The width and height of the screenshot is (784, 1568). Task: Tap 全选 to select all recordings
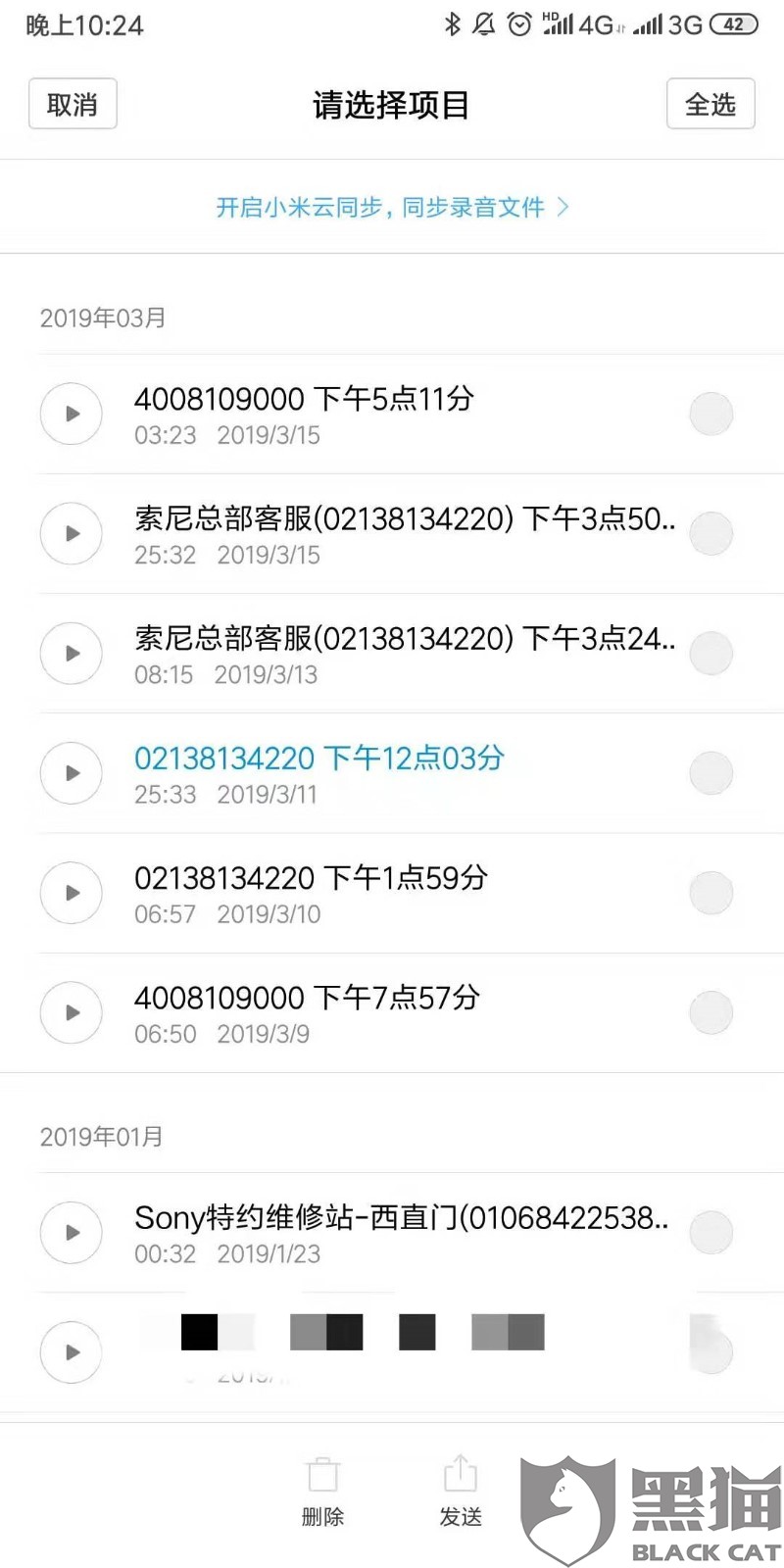[710, 104]
